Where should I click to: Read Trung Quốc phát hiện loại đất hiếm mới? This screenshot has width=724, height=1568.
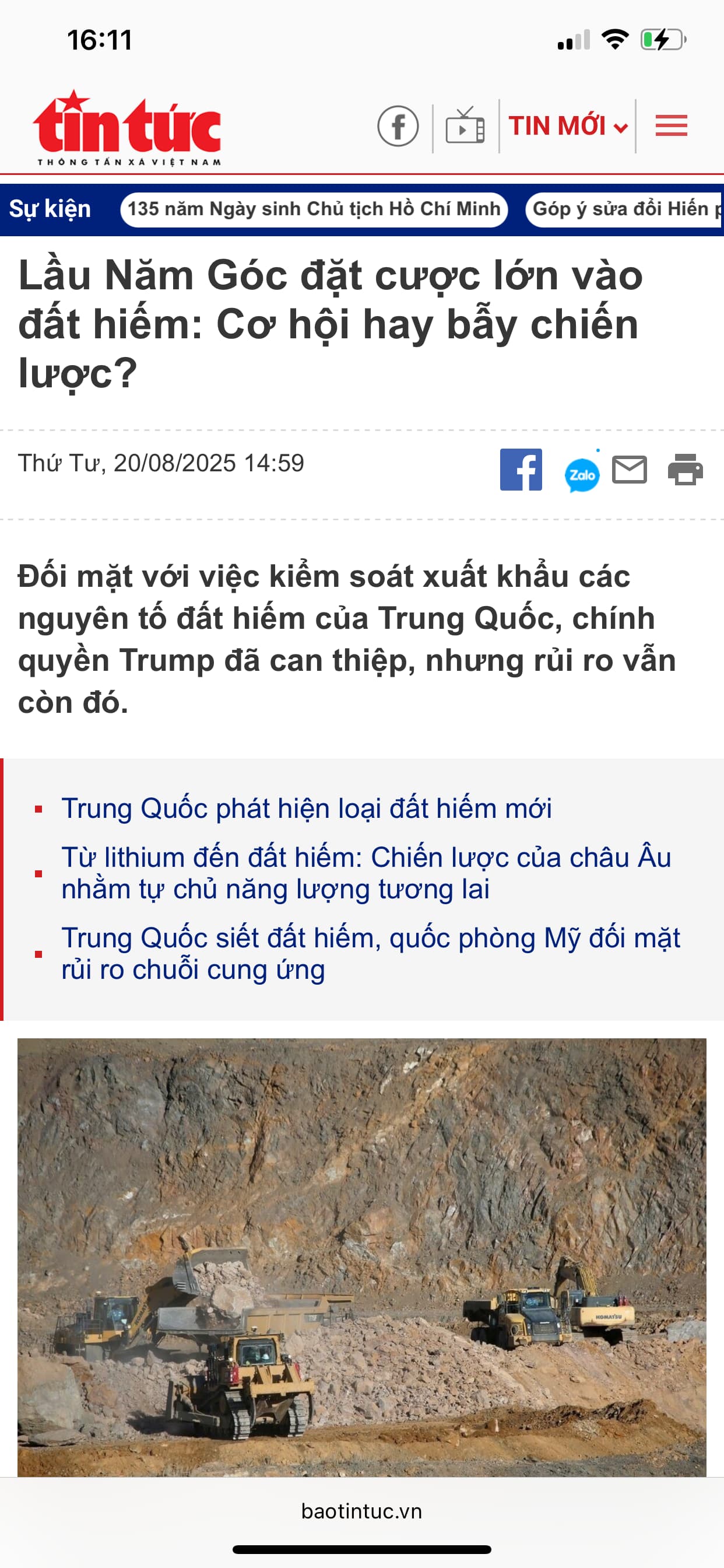[306, 808]
